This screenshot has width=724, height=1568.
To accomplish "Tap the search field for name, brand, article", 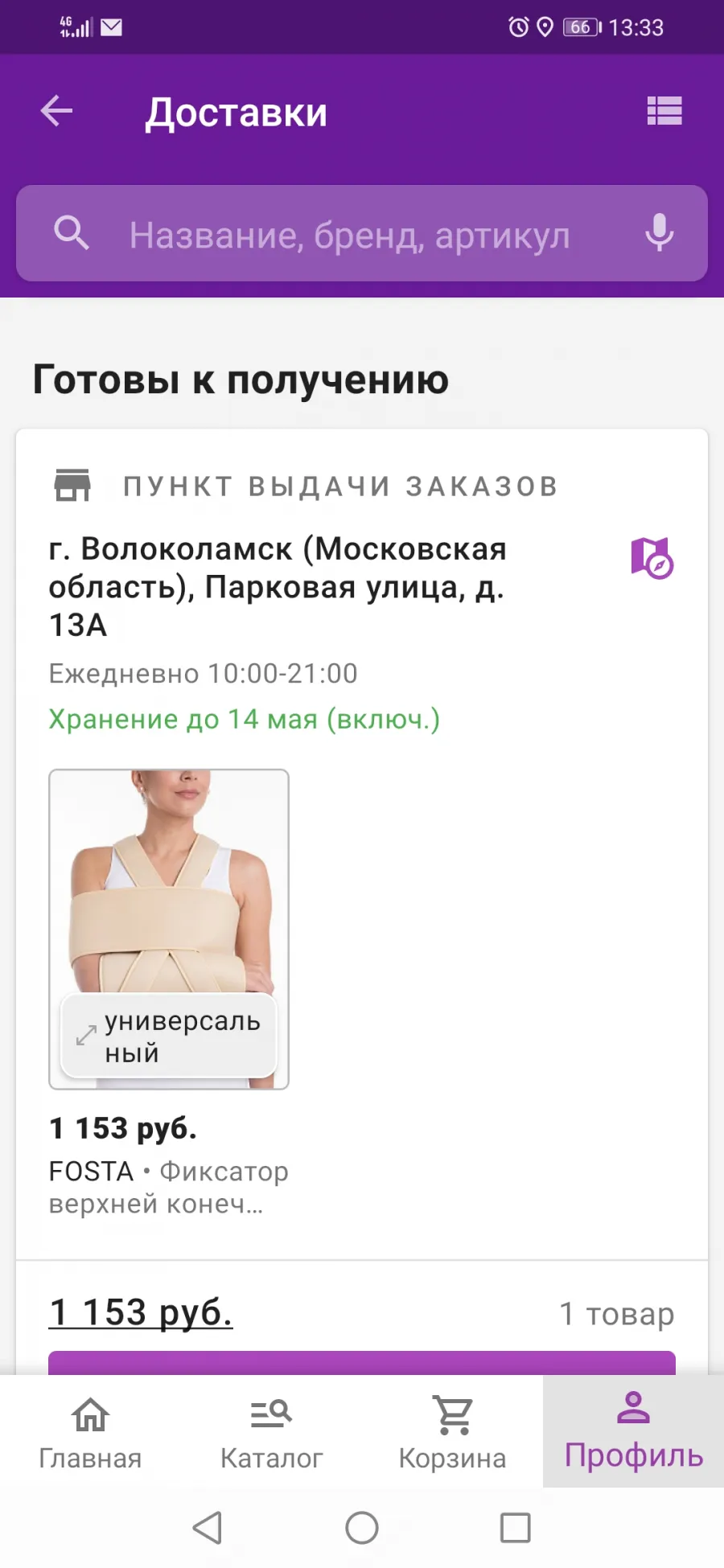I will click(x=362, y=233).
